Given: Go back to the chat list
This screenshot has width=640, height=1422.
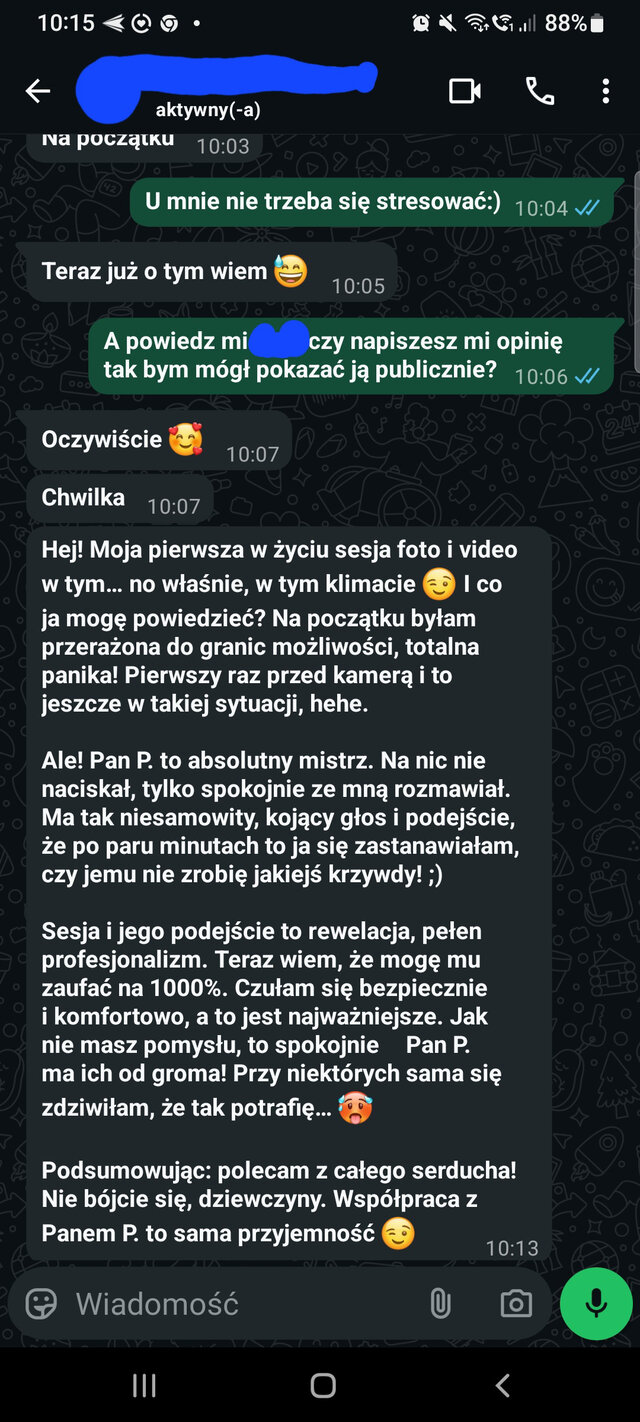Looking at the screenshot, I should [x=38, y=92].
